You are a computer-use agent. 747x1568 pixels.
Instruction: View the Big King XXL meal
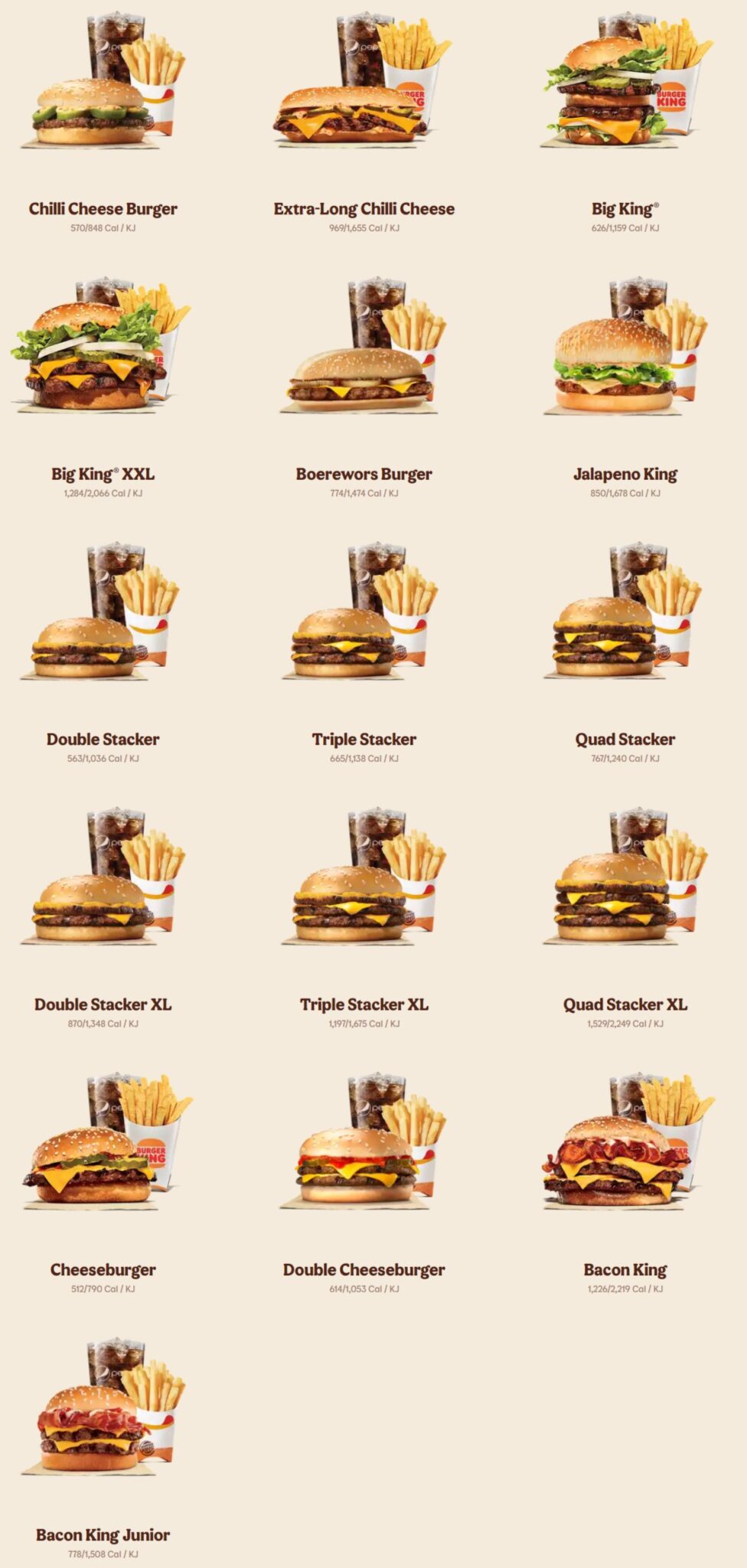point(103,473)
